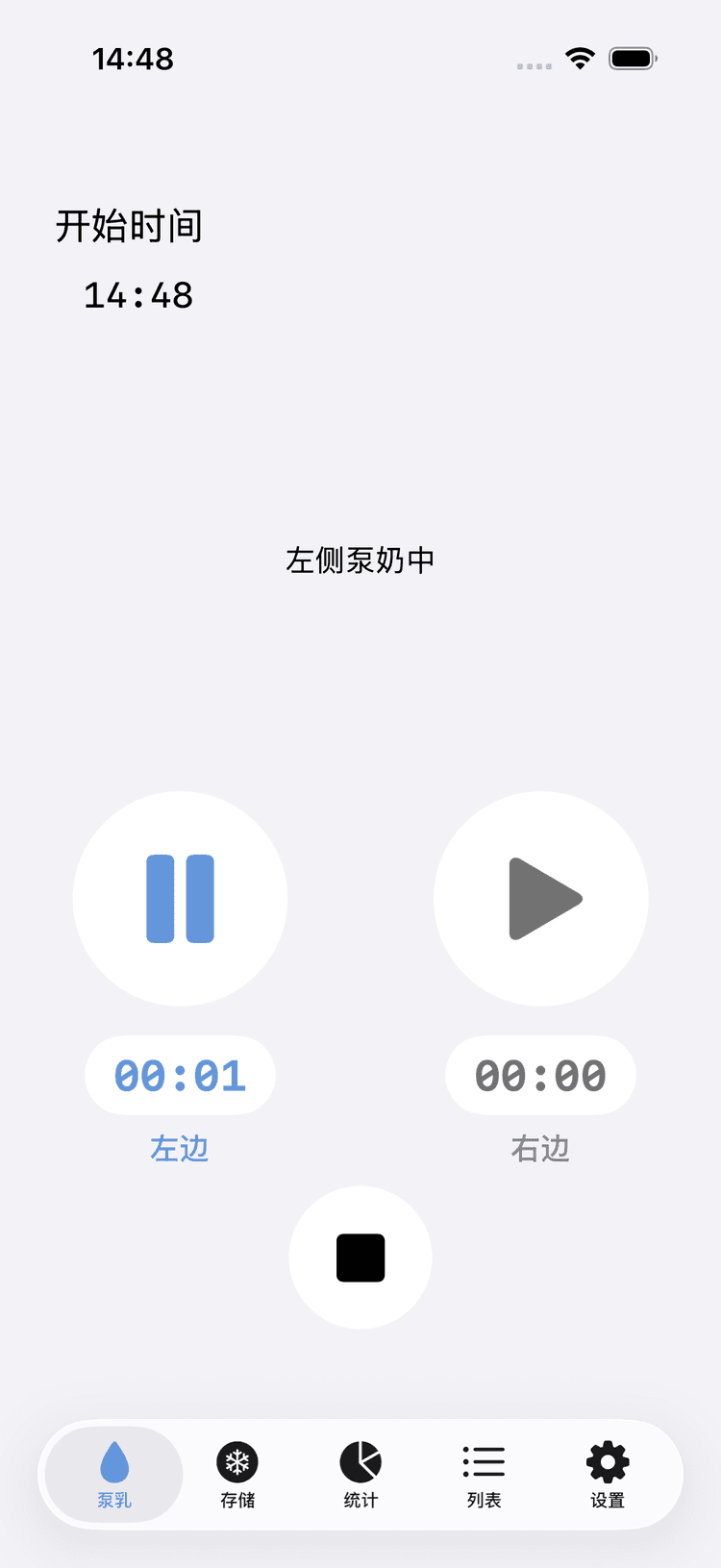Tap the 左侧泵奶中 status message

(x=360, y=560)
